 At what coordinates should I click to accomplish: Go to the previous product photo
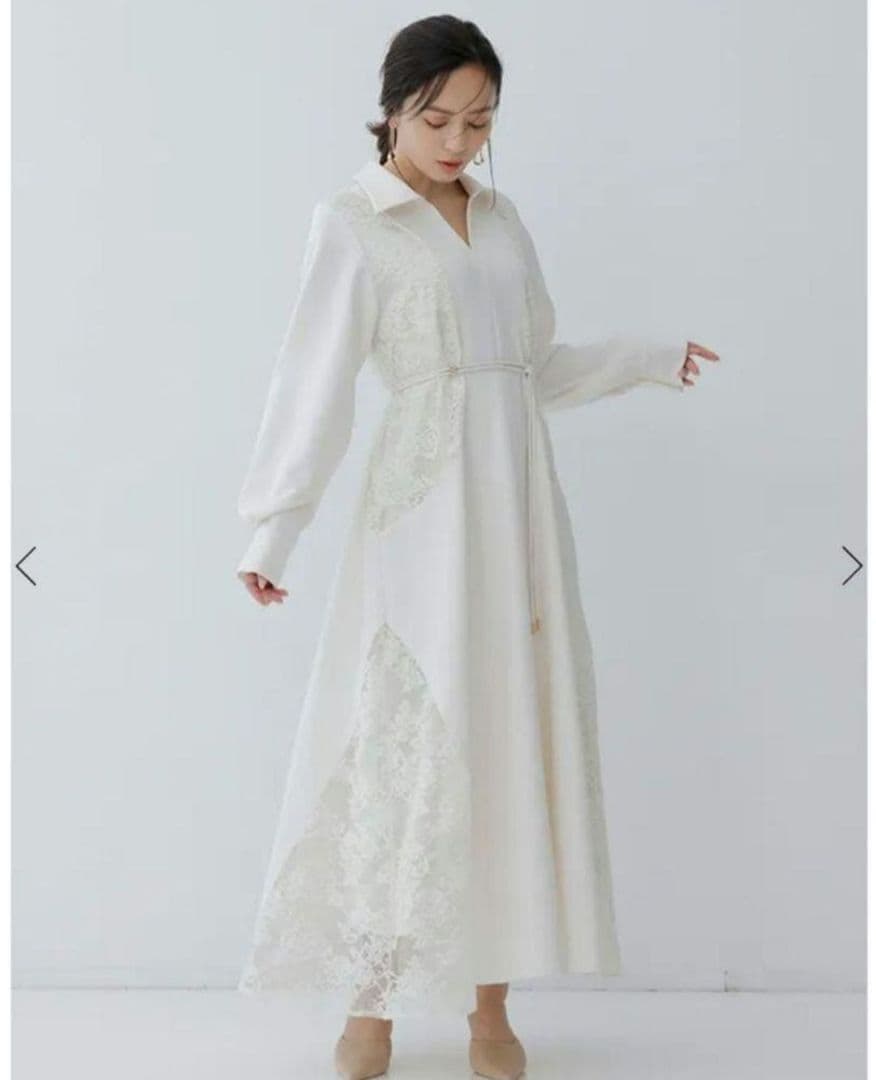[x=26, y=566]
